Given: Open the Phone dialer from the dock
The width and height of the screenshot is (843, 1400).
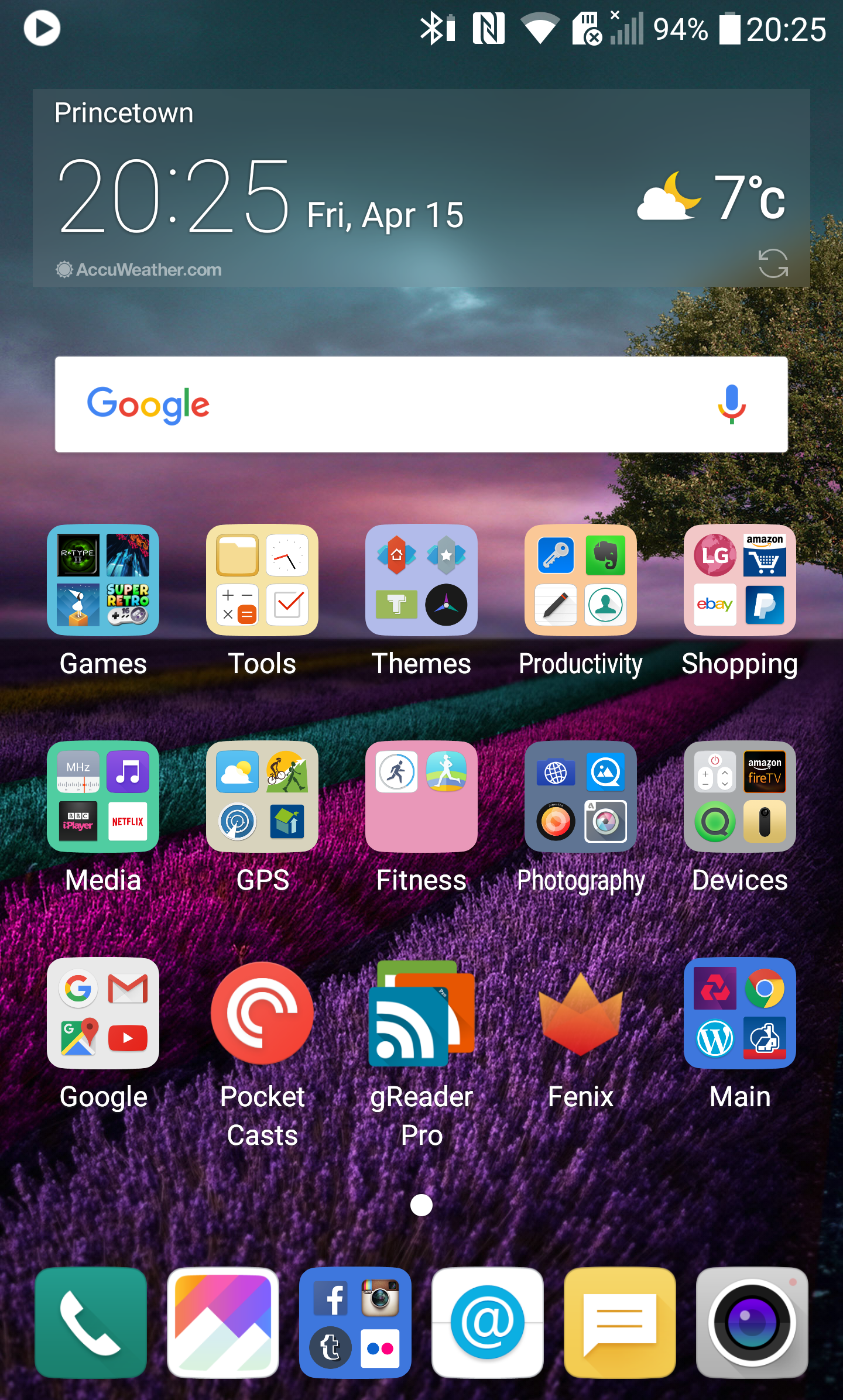Looking at the screenshot, I should click(x=91, y=1323).
